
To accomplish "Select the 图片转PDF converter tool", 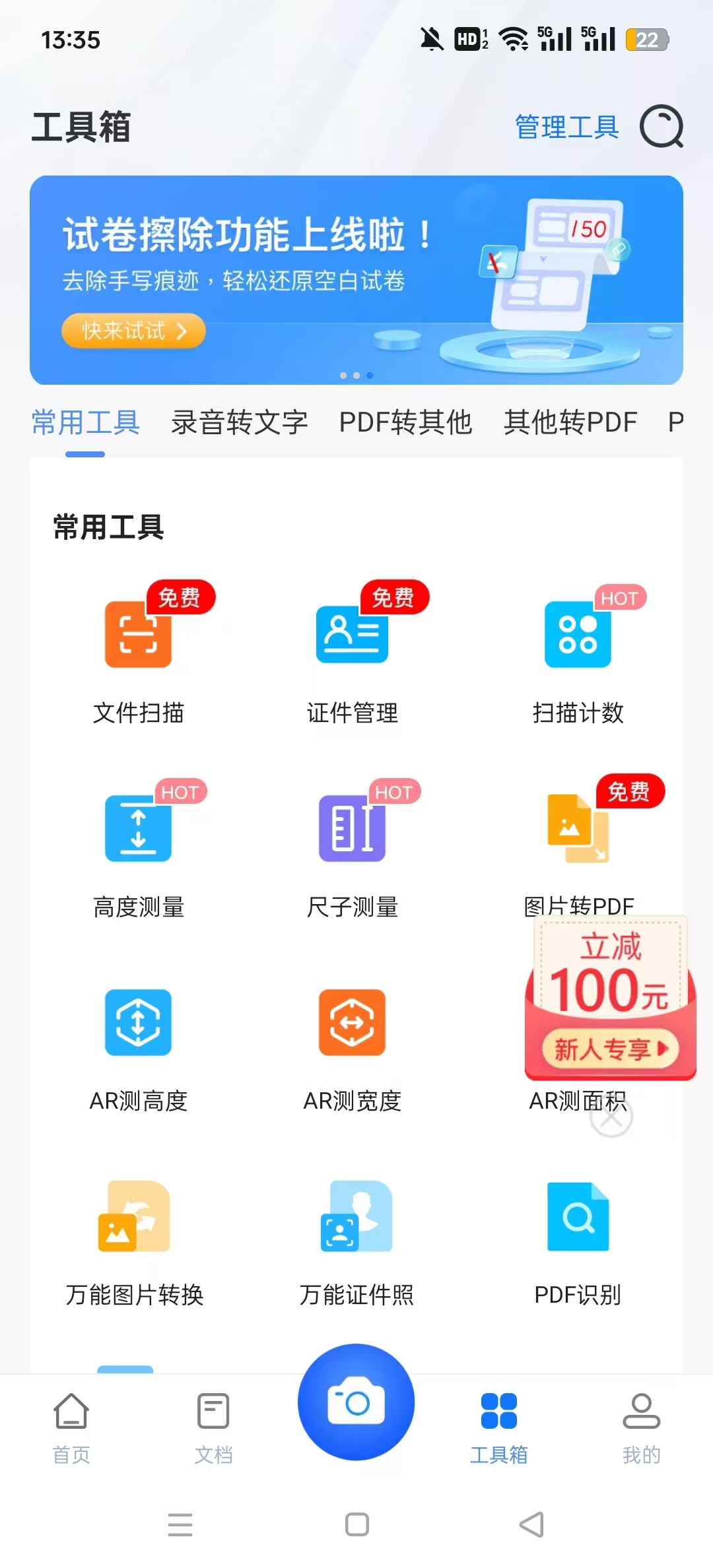I will tap(578, 851).
